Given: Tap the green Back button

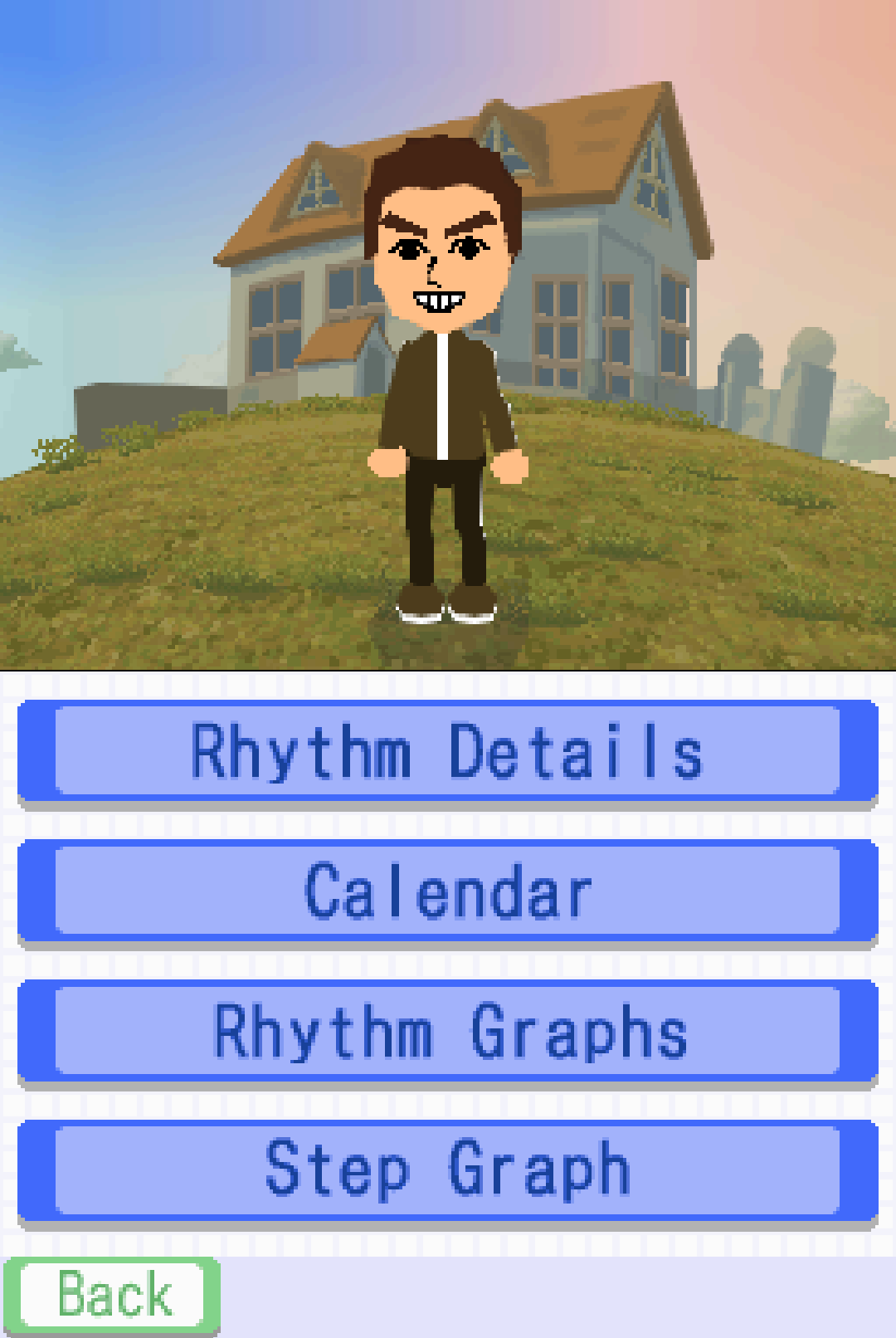Looking at the screenshot, I should (112, 1295).
